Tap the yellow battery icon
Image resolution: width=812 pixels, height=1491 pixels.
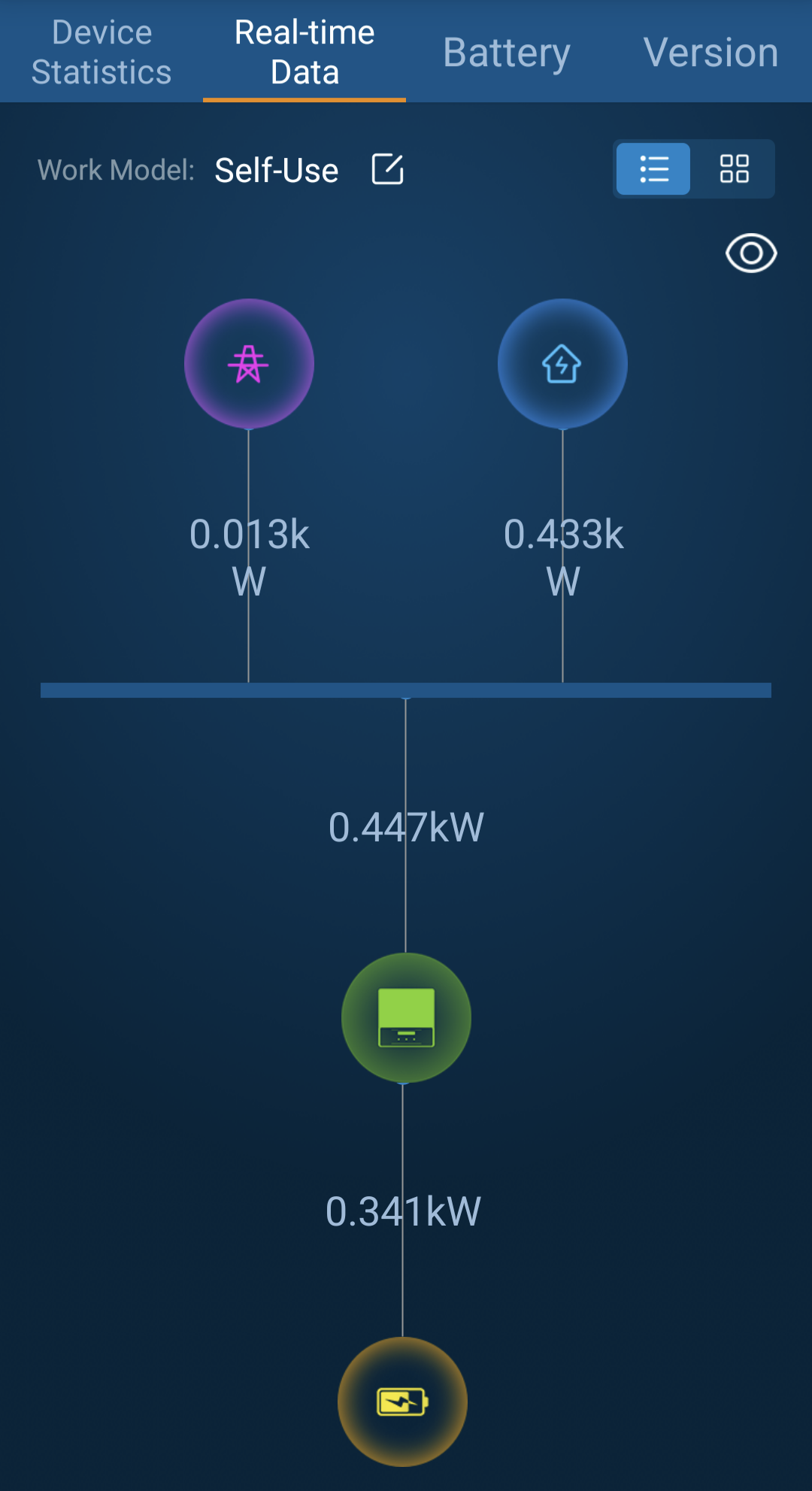point(402,1402)
